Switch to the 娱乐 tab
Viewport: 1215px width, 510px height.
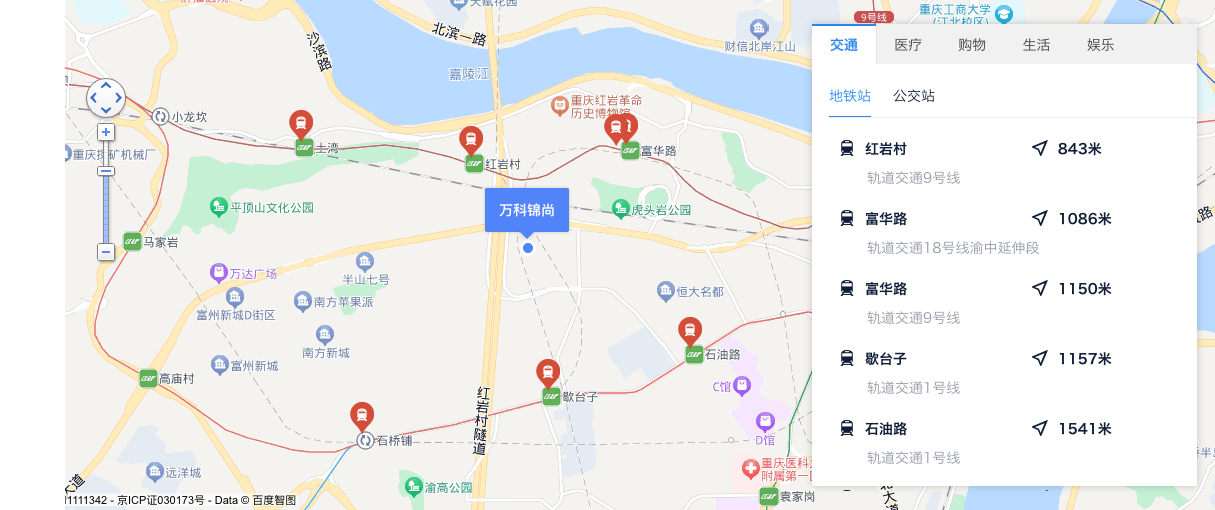[x=1100, y=45]
